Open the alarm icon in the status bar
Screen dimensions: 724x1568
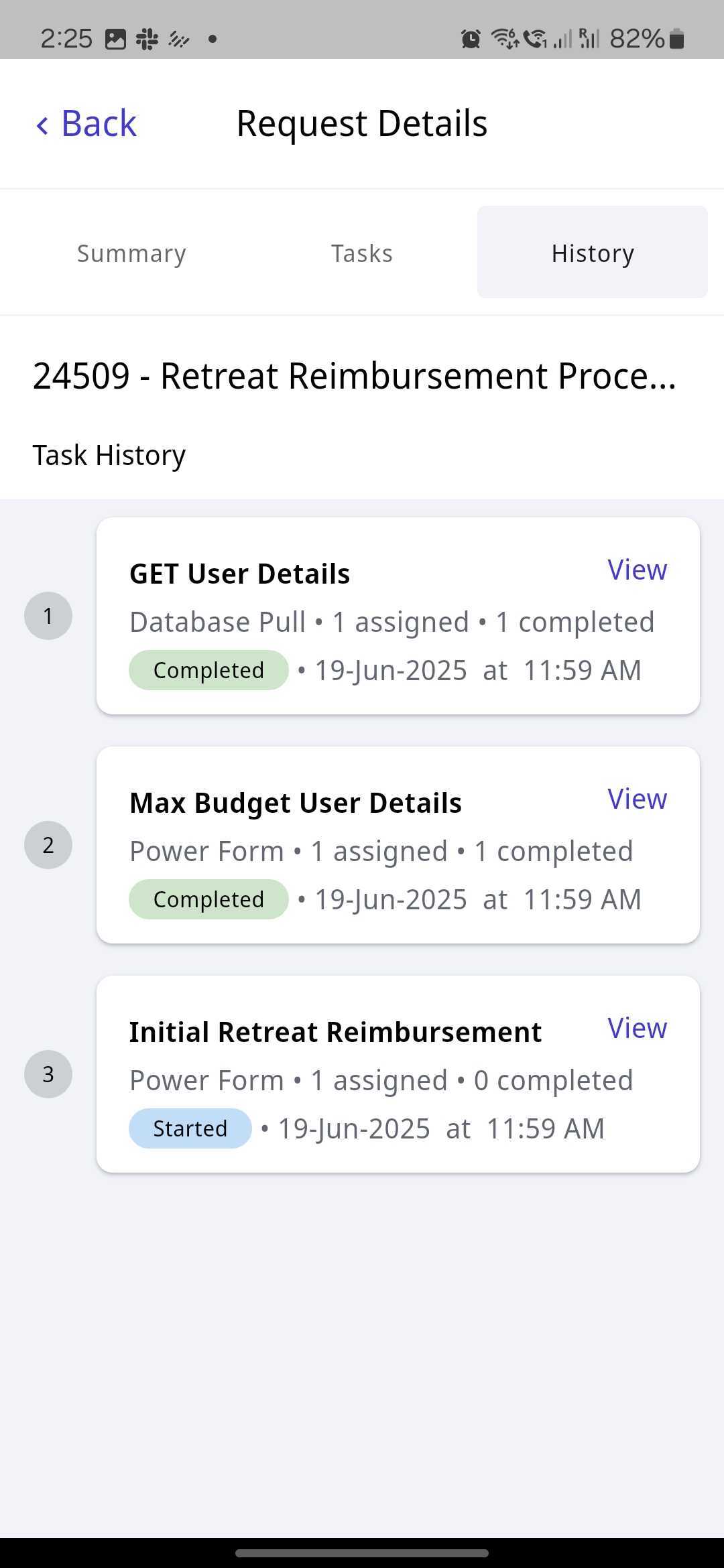(x=471, y=38)
